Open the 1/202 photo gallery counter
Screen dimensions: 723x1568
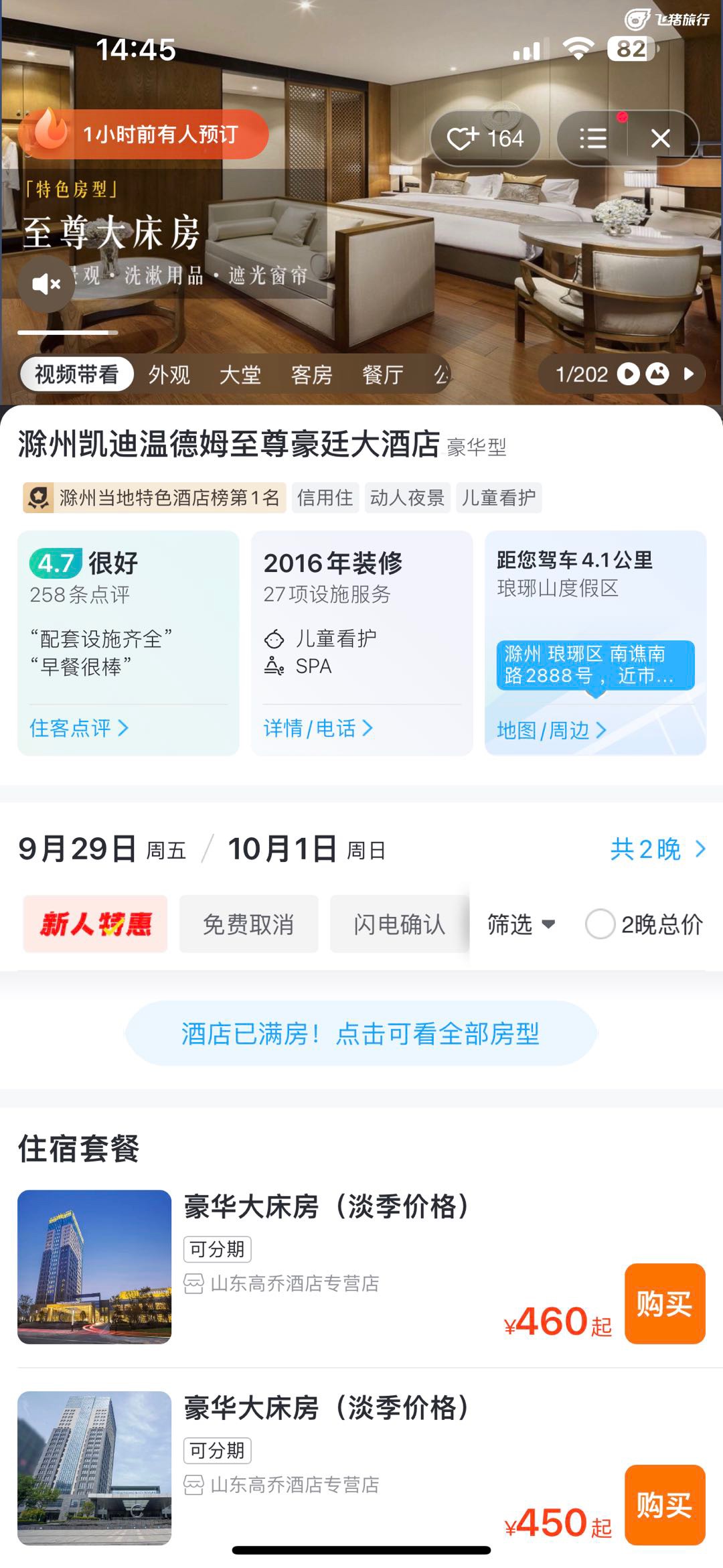[622, 374]
